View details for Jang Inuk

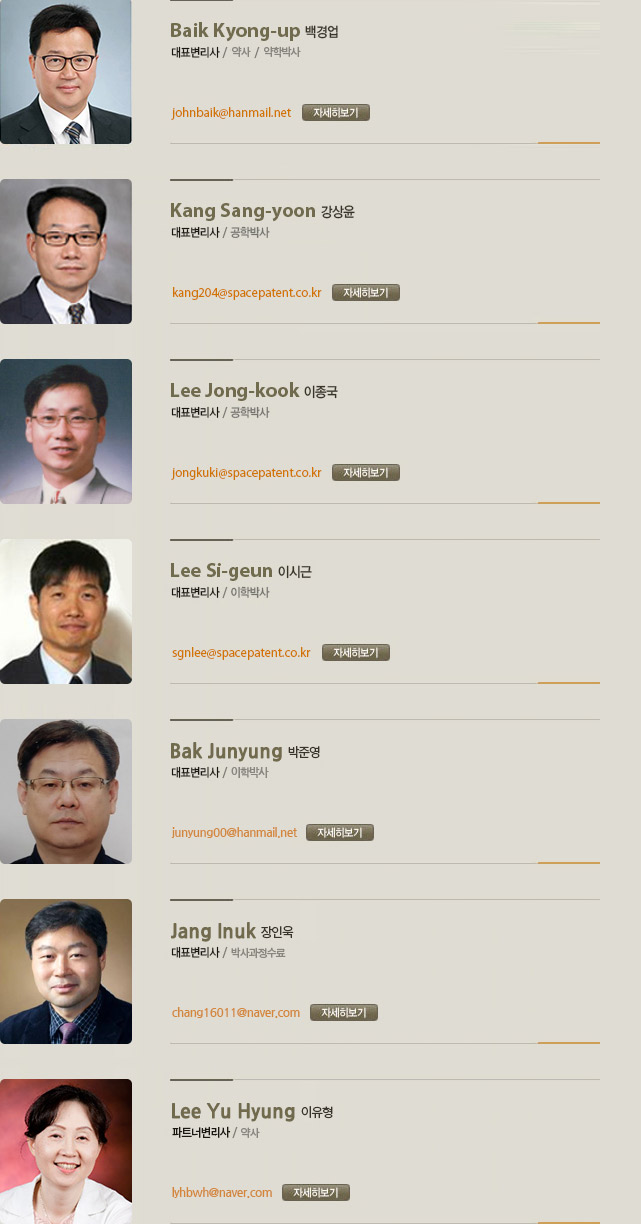344,1013
